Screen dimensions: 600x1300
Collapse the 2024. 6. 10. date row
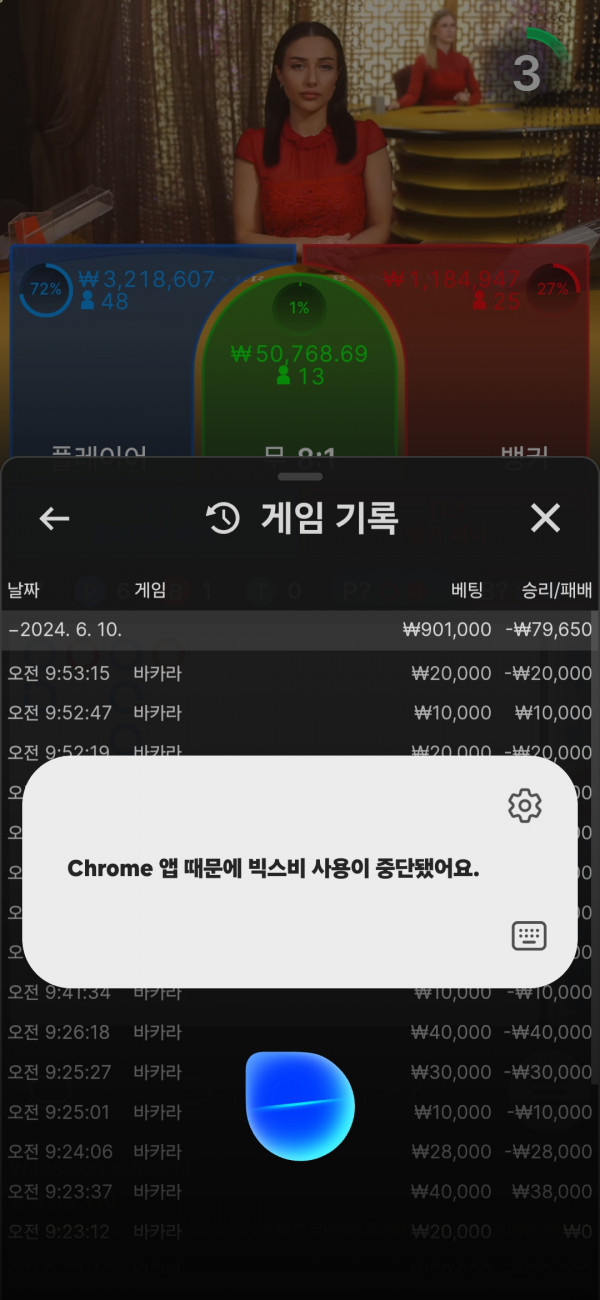(70, 630)
